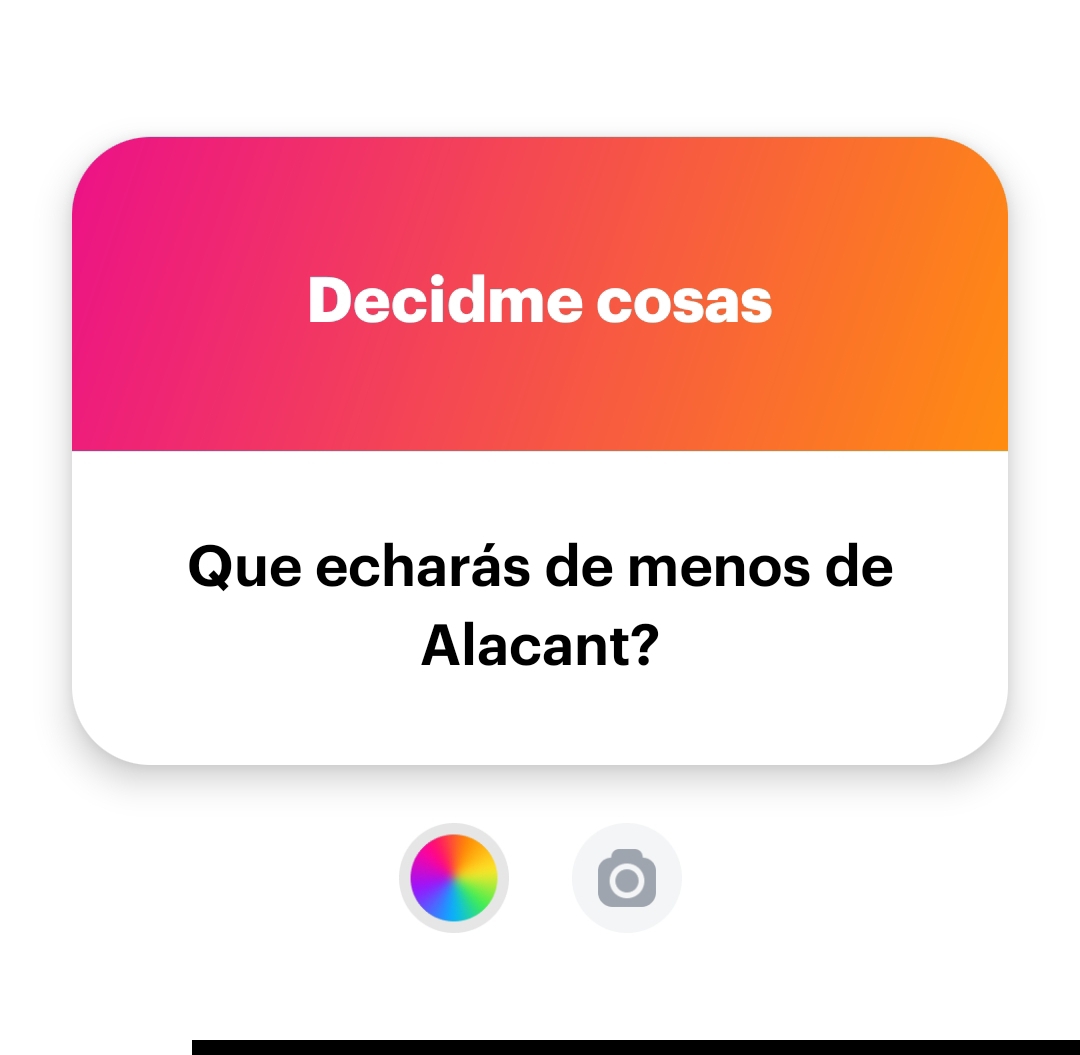Change the sticker color with the rainbow wheel

454,878
